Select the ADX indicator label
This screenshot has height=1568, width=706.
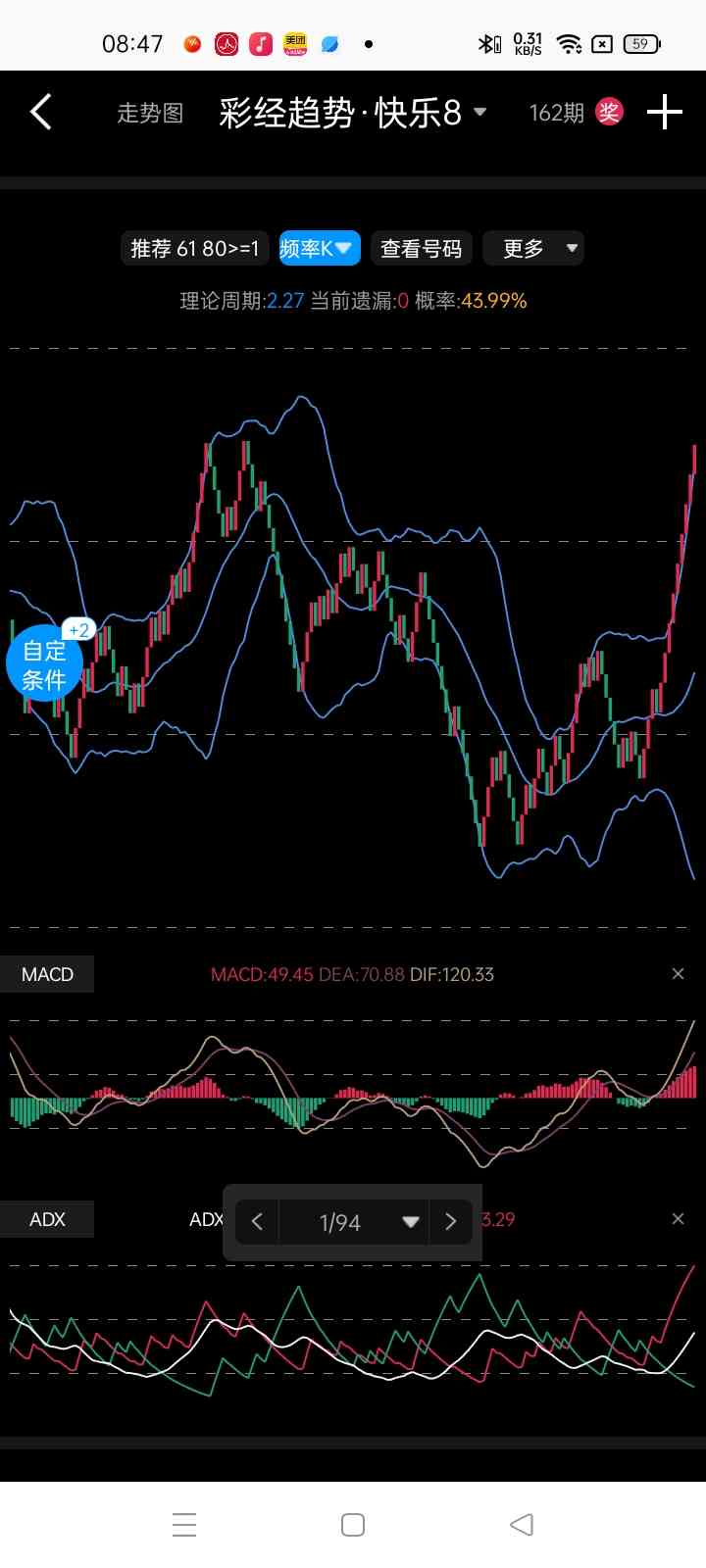tap(47, 1219)
